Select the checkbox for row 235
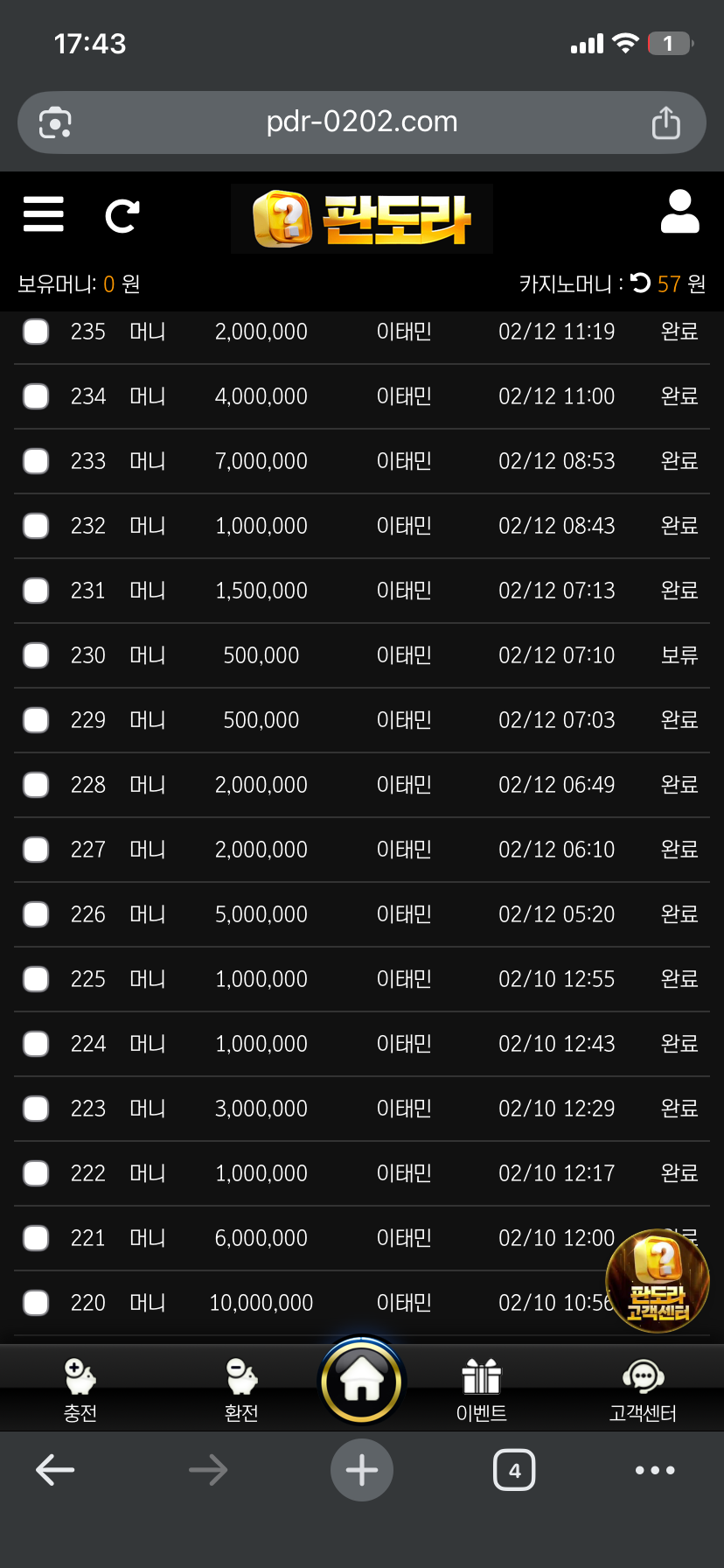Screen dimensions: 724x1568 tap(36, 332)
